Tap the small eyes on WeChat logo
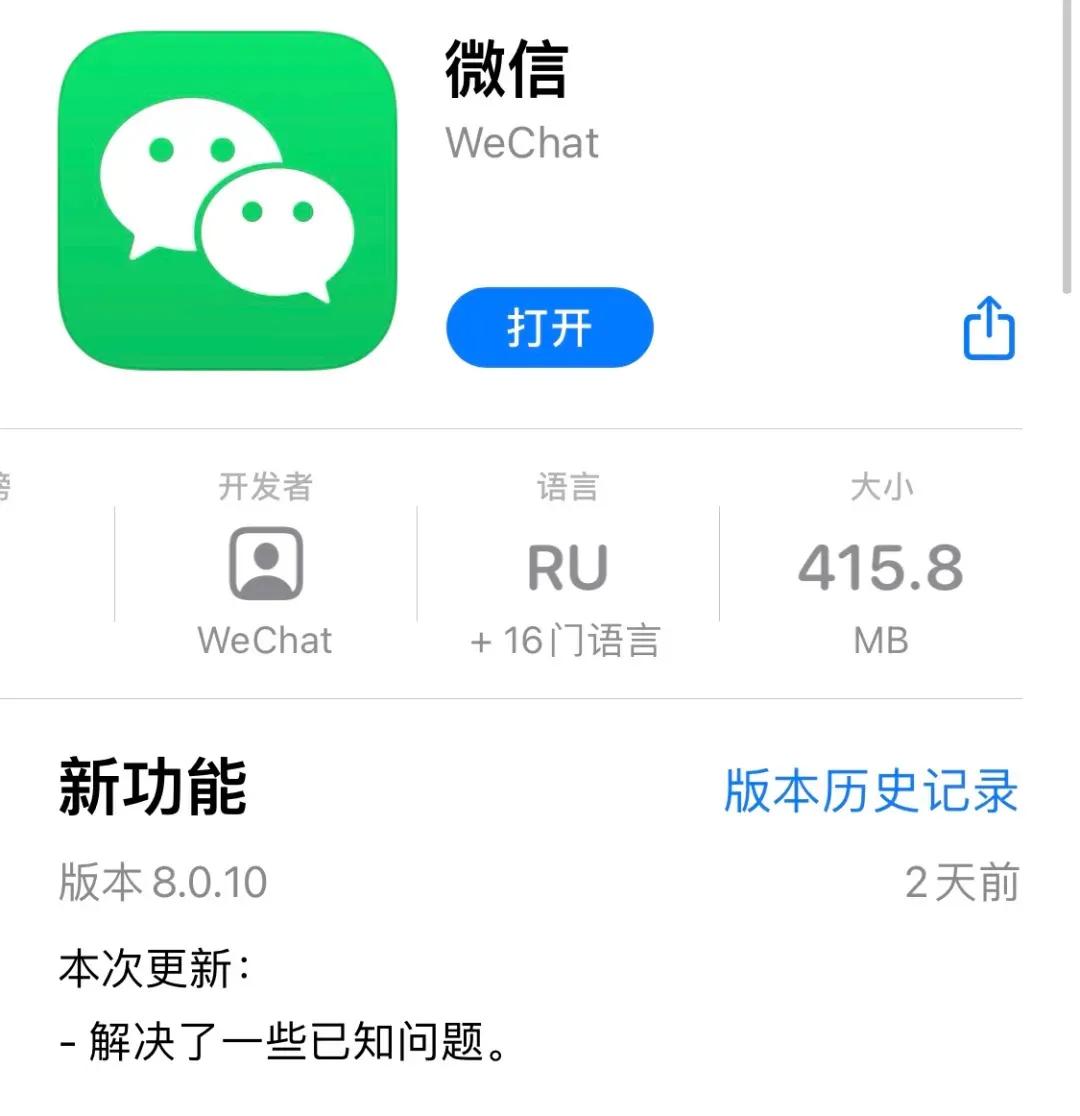The height and width of the screenshot is (1116, 1080). (x=190, y=150)
